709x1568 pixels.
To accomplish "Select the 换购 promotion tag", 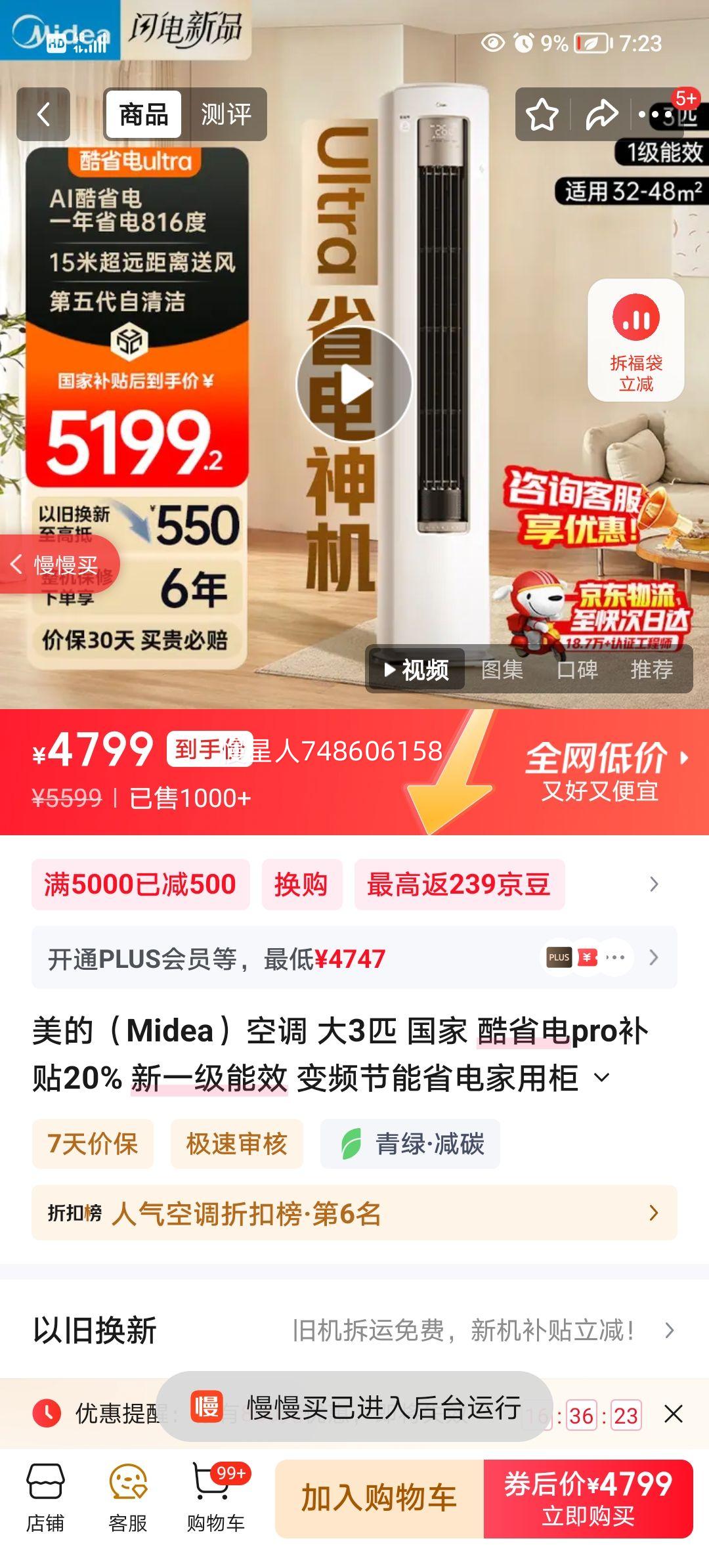I will [x=303, y=884].
